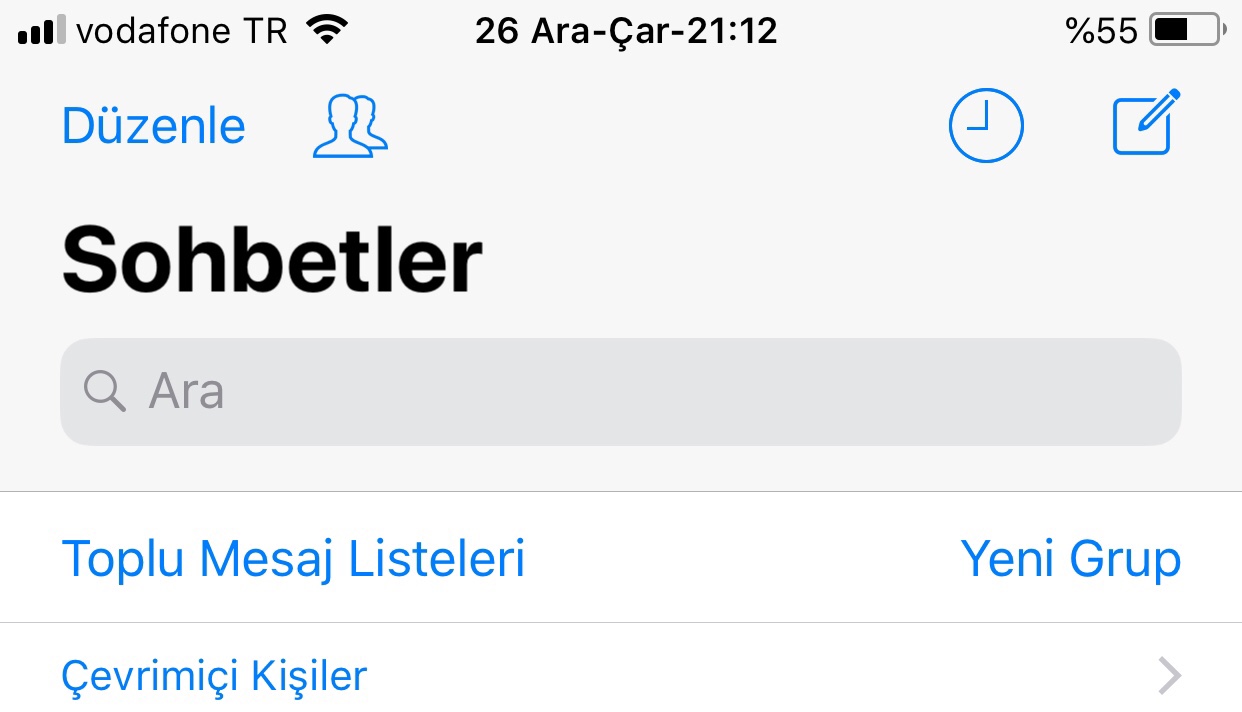
Task: Open the clock history icon
Action: point(985,126)
